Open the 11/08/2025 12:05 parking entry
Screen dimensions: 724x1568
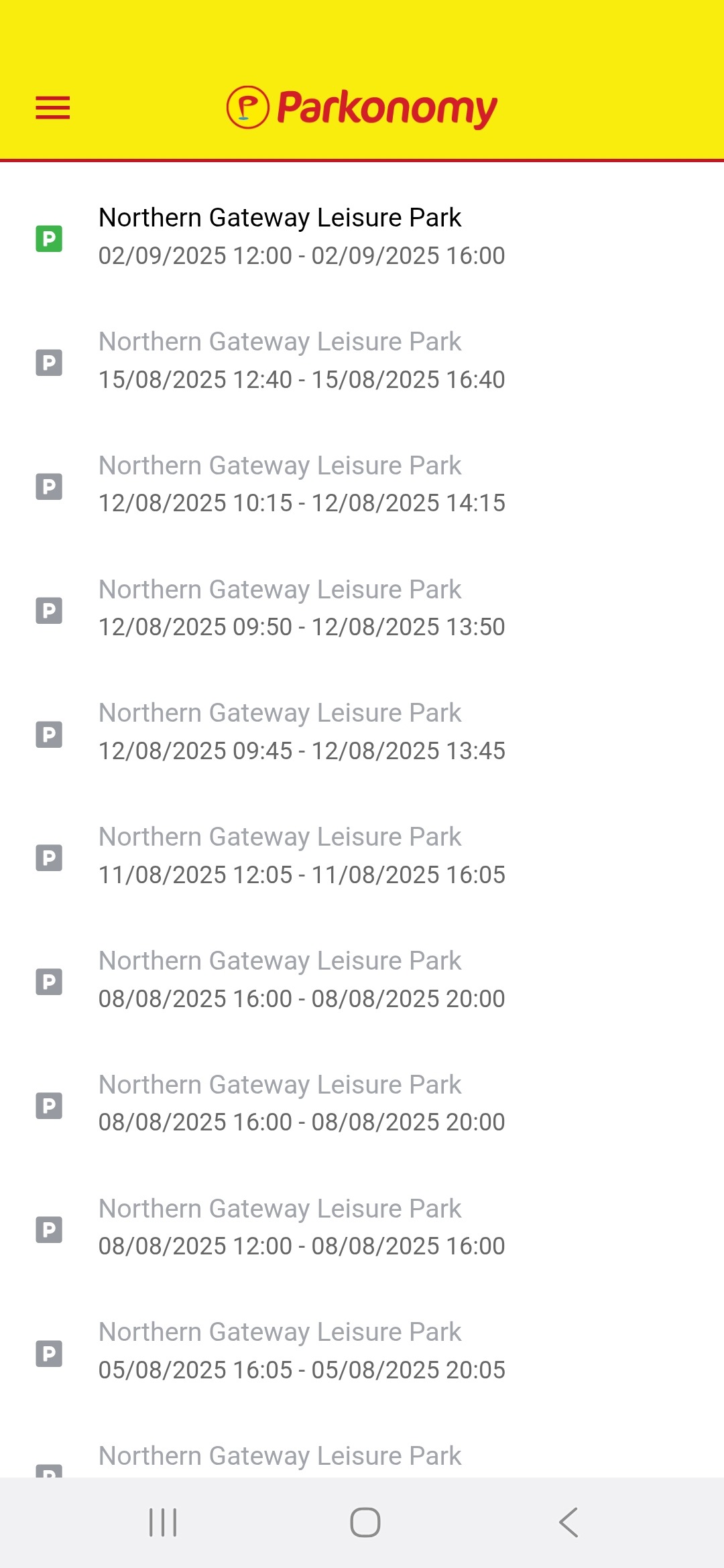coord(302,856)
